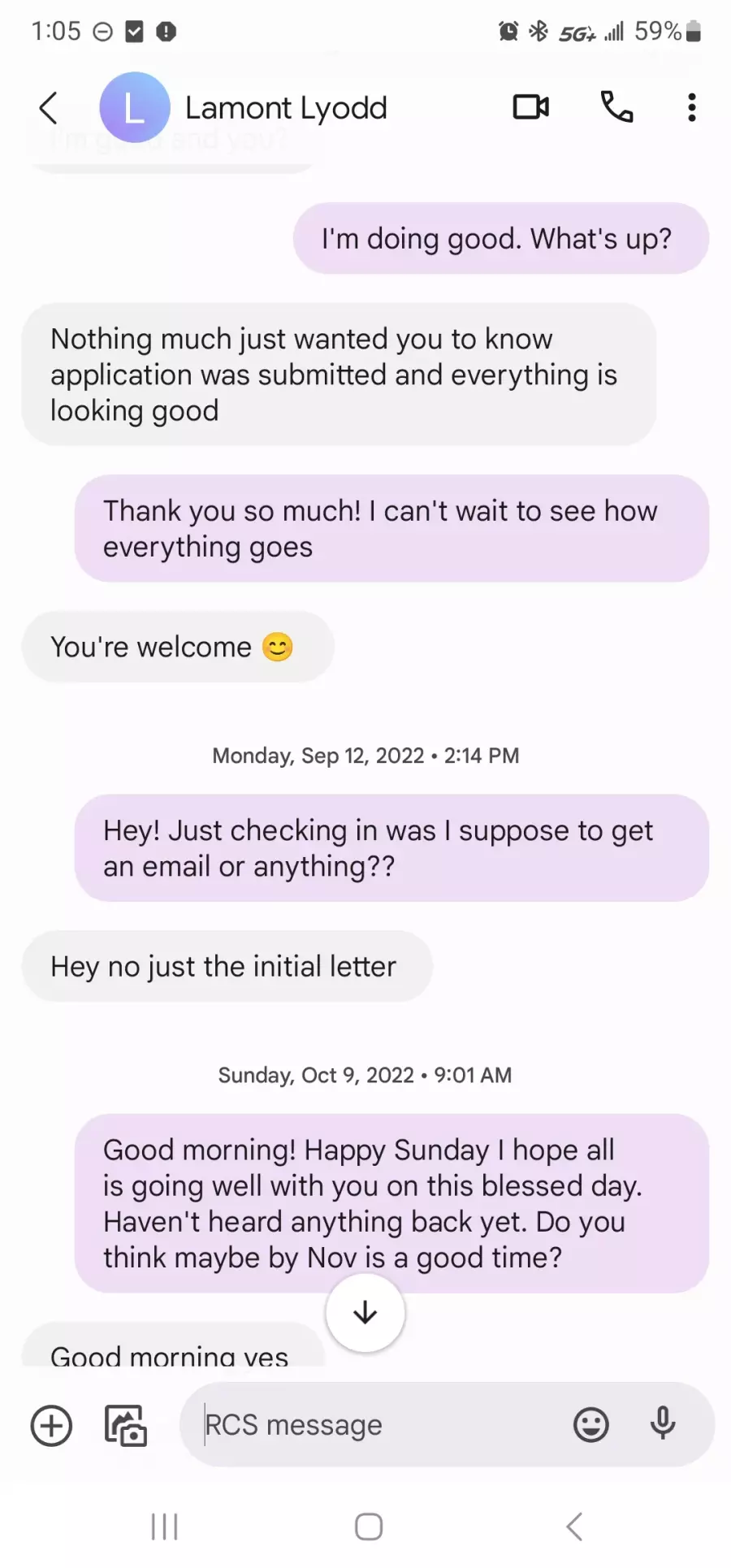Place a voice call to Lamont Lyodd
731x1568 pixels.
click(x=616, y=107)
